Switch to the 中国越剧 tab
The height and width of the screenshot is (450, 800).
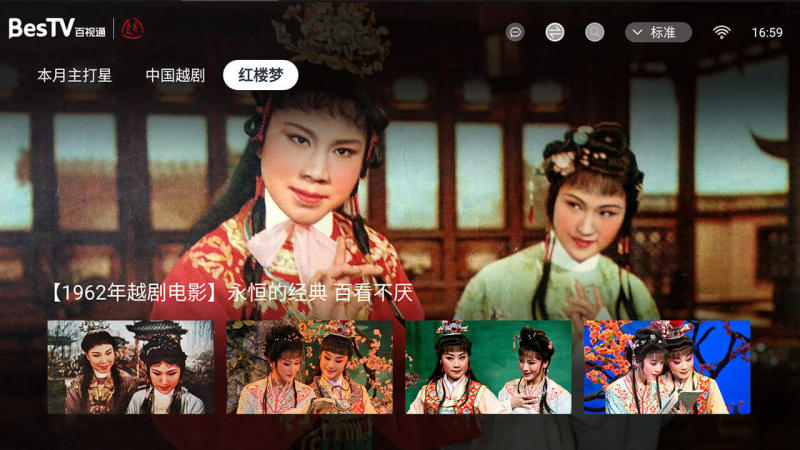click(x=175, y=76)
